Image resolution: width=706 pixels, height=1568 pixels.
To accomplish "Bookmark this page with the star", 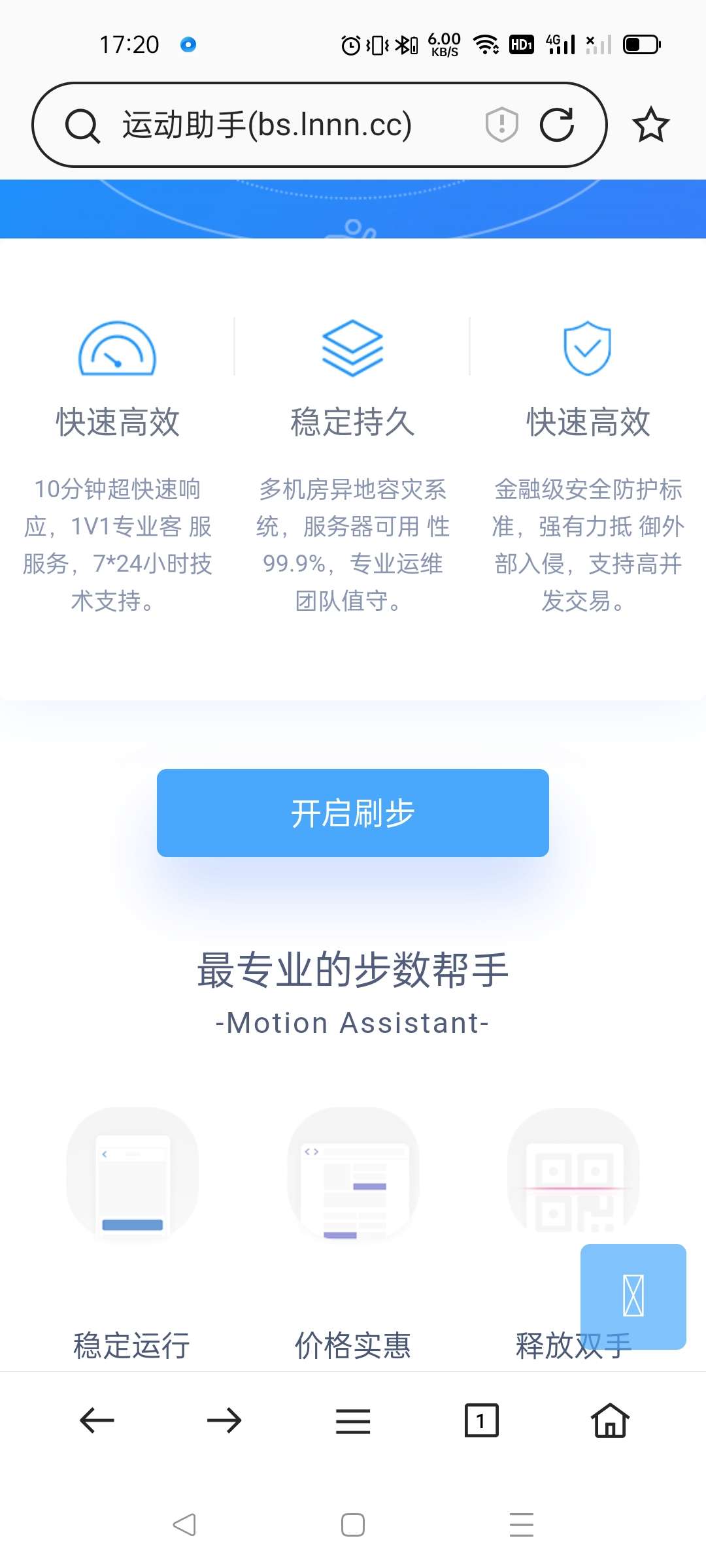I will [650, 125].
